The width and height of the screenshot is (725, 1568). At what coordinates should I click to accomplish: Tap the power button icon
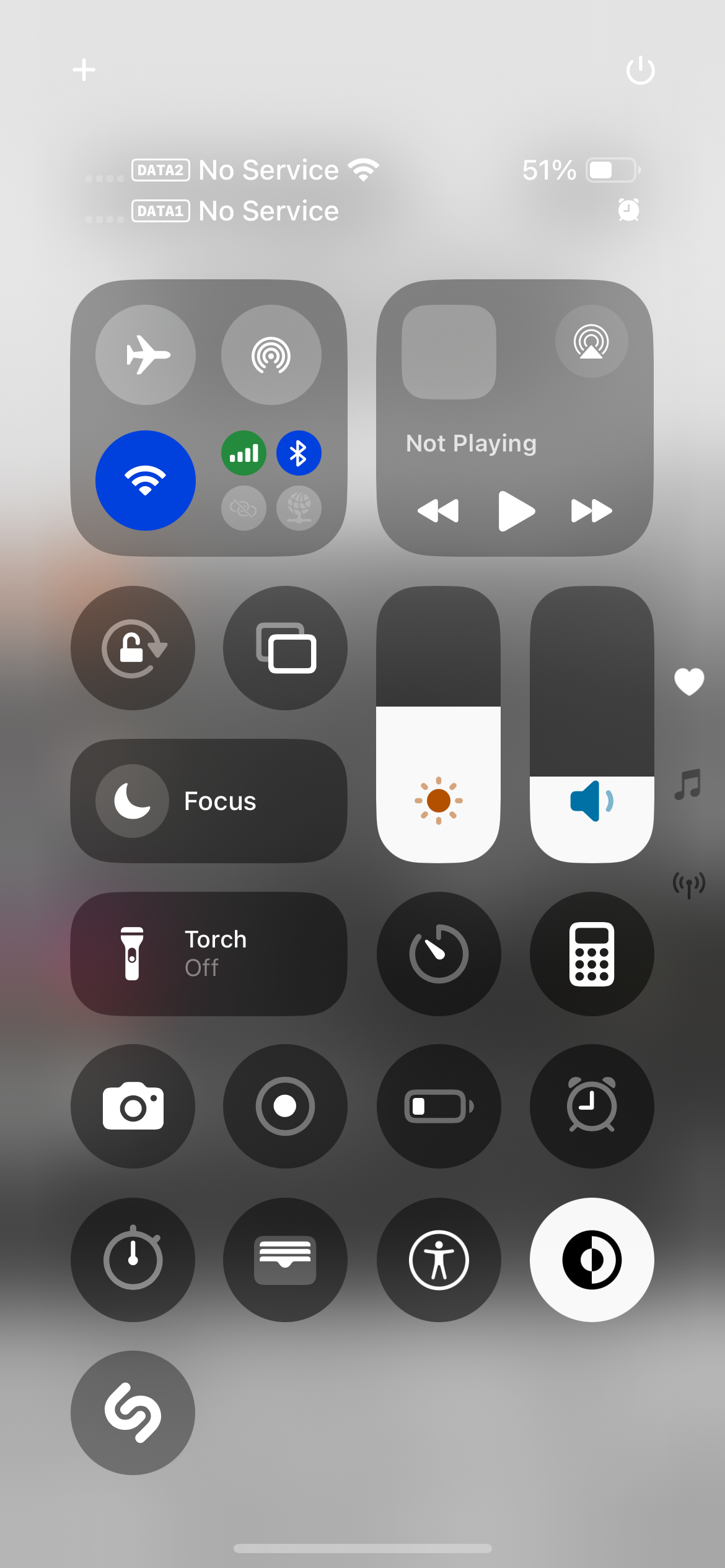pos(640,70)
